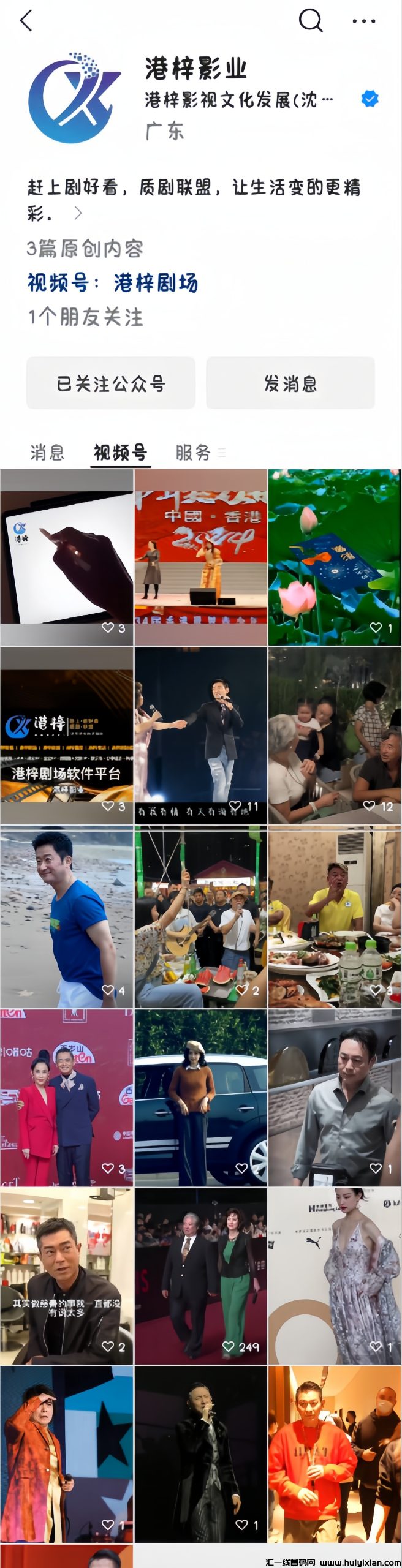Image resolution: width=402 pixels, height=1568 pixels.
Task: Open the three-dot overflow menu
Action: [363, 21]
